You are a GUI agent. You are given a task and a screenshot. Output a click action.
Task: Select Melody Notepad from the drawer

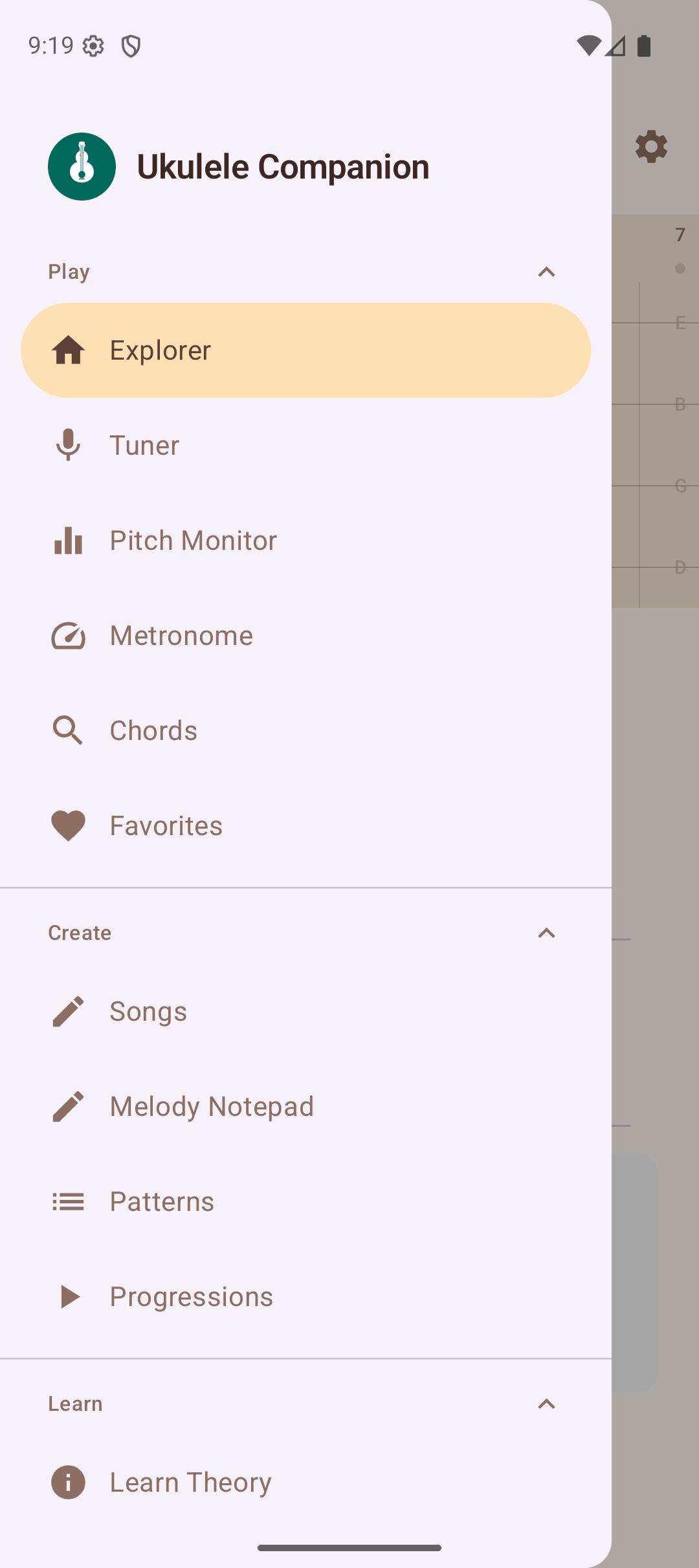tap(211, 1106)
